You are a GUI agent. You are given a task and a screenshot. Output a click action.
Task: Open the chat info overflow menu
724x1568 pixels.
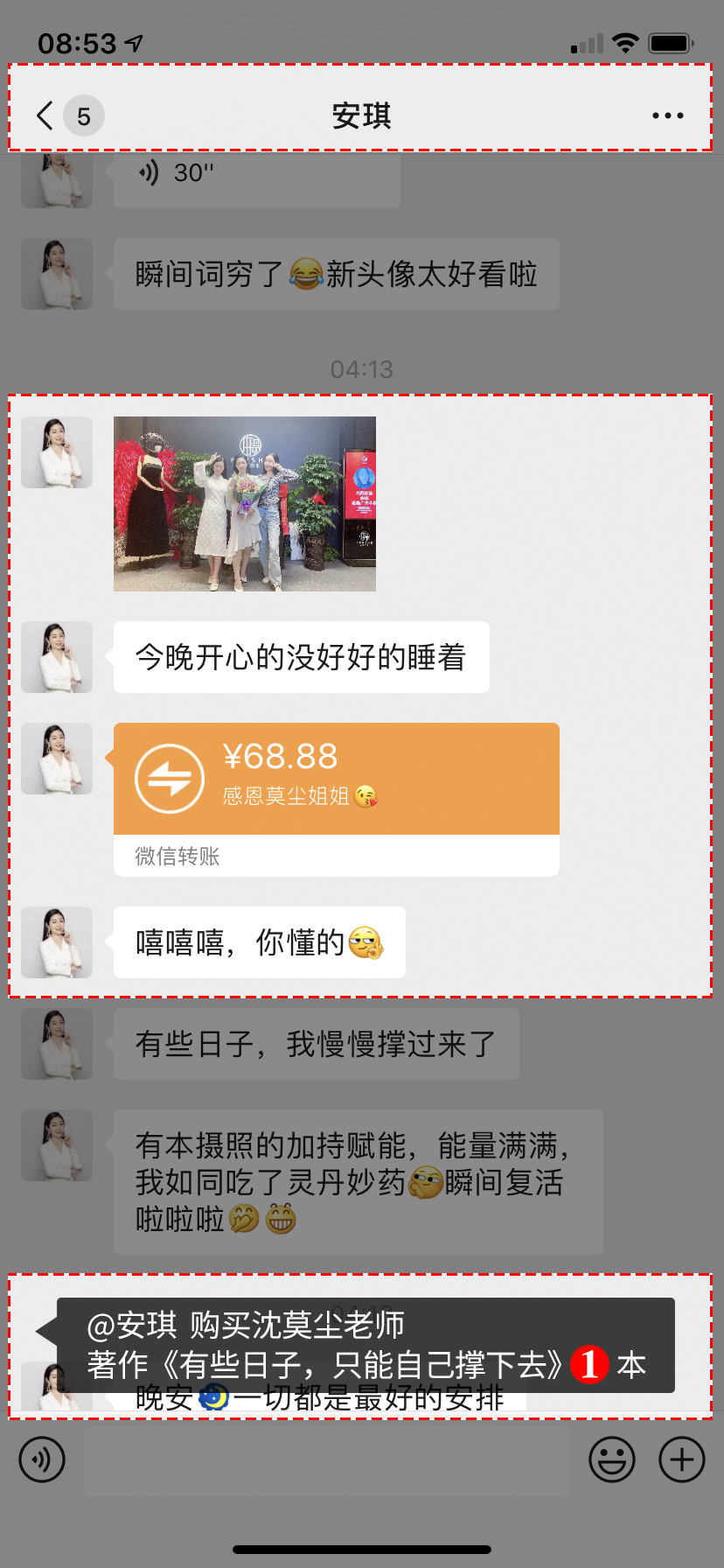(667, 115)
